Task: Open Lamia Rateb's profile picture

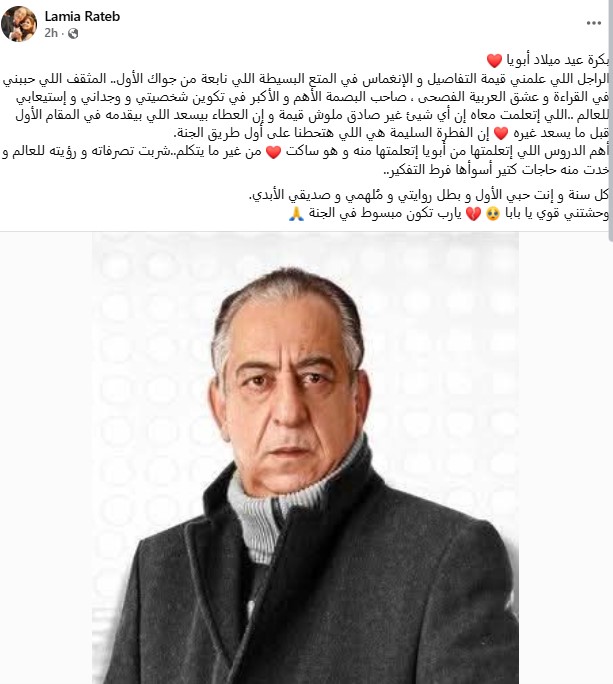Action: pyautogui.click(x=23, y=23)
